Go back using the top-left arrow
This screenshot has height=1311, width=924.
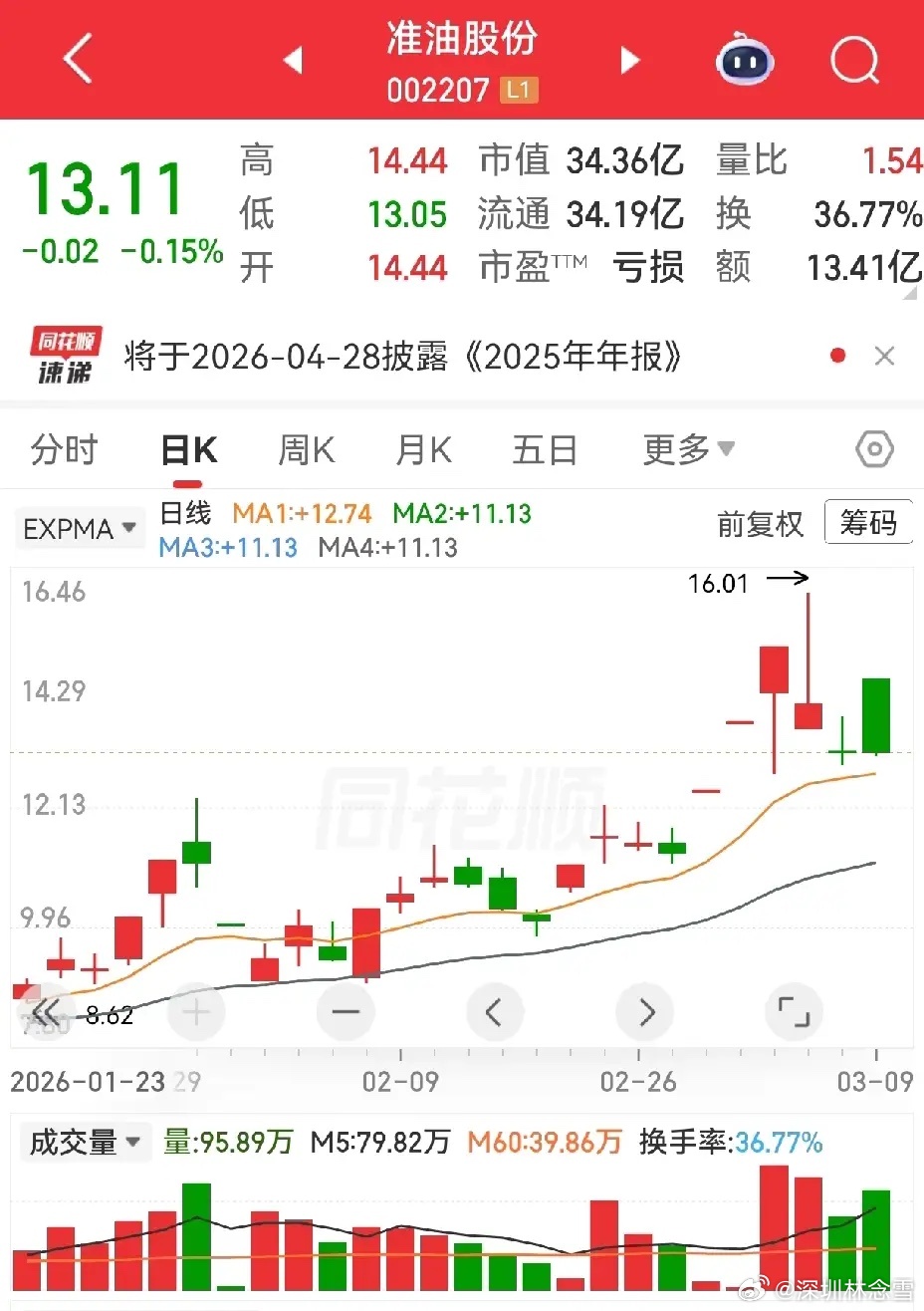(x=78, y=58)
